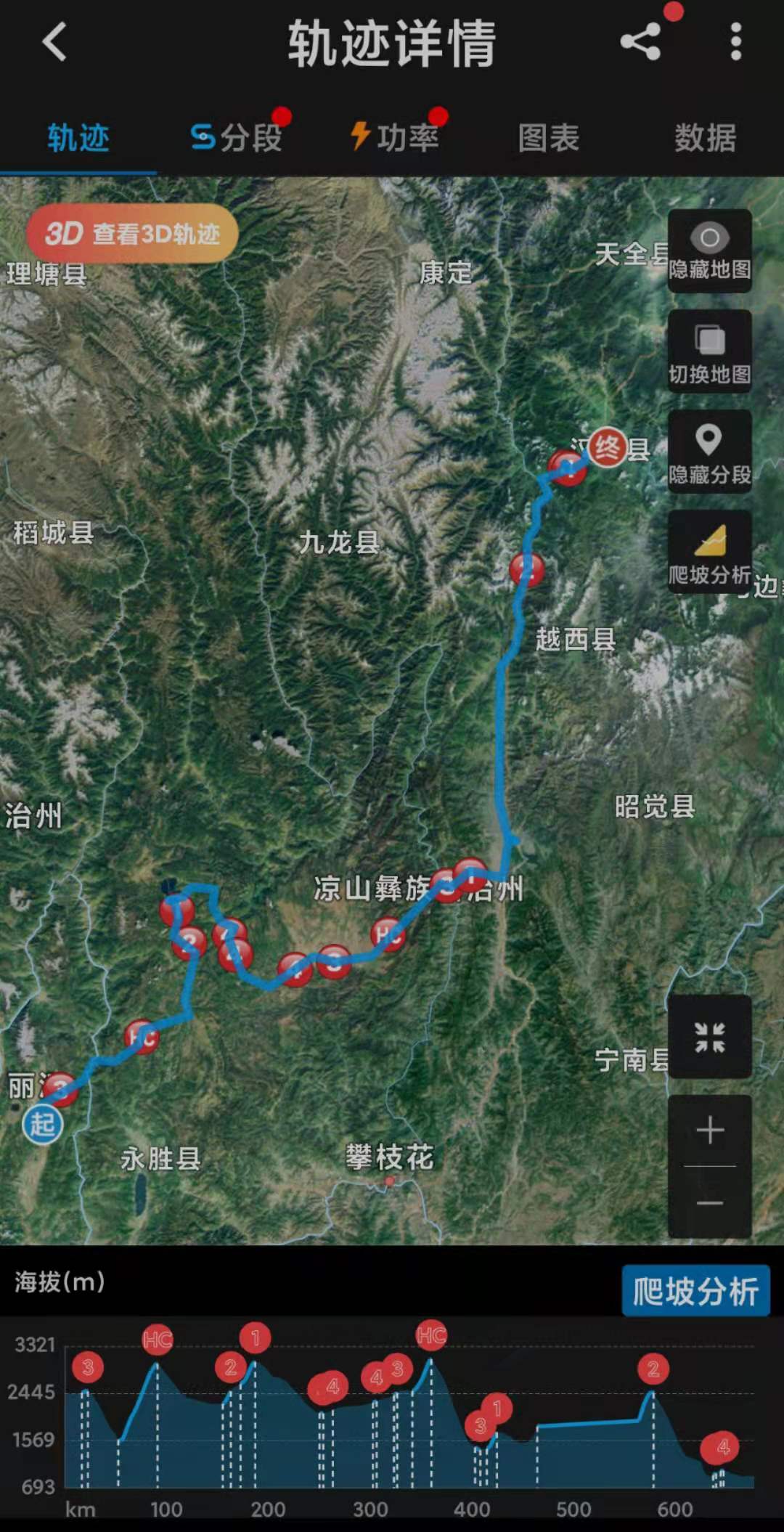Image resolution: width=784 pixels, height=1532 pixels.
Task: Open the 数据 tab
Action: tap(705, 137)
